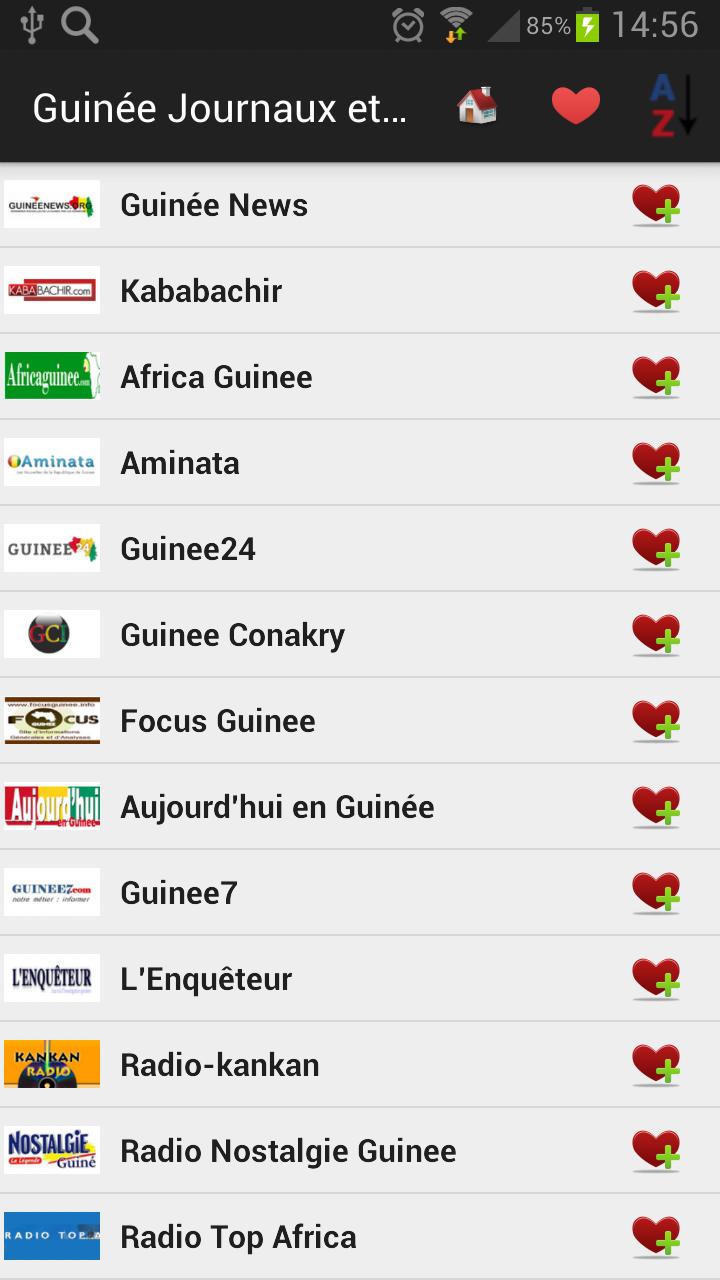Screen dimensions: 720x1280
Task: Open the Favorites heart icon
Action: (x=576, y=104)
